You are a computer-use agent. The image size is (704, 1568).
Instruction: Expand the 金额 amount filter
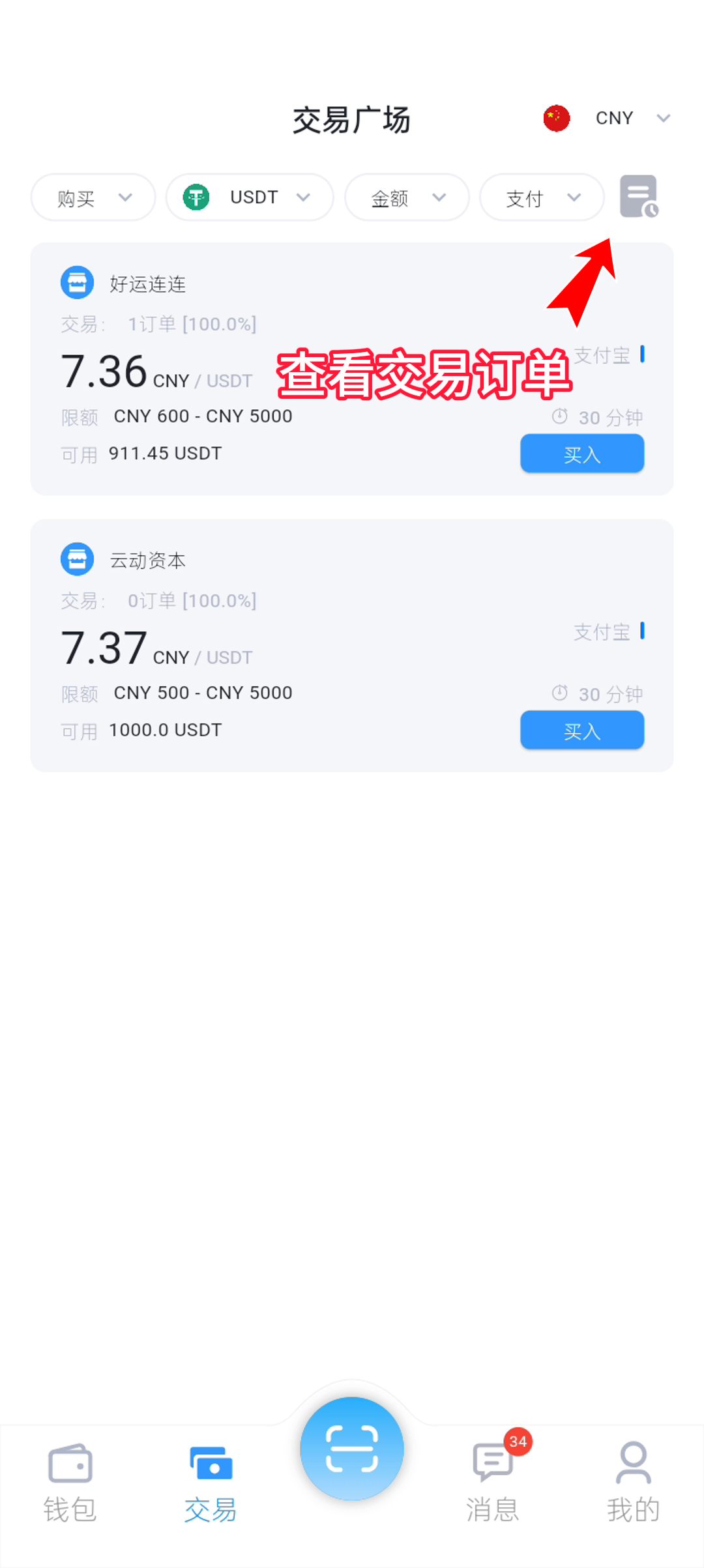tap(407, 197)
